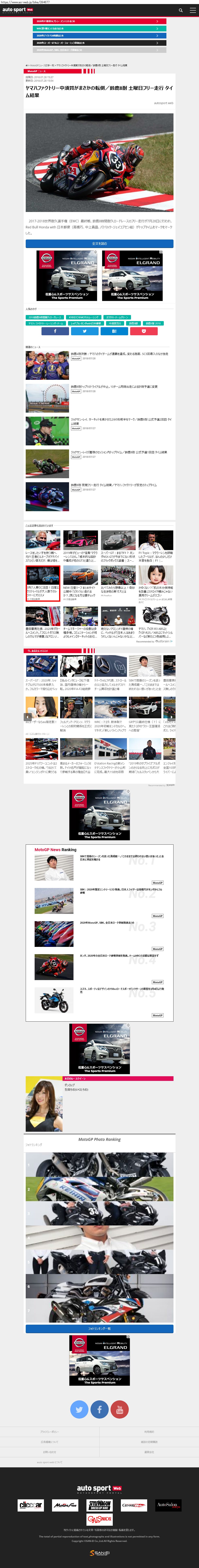This screenshot has height=1568, width=199.
Task: Visit the MotorFan partner logo link
Action: [x=65, y=1505]
